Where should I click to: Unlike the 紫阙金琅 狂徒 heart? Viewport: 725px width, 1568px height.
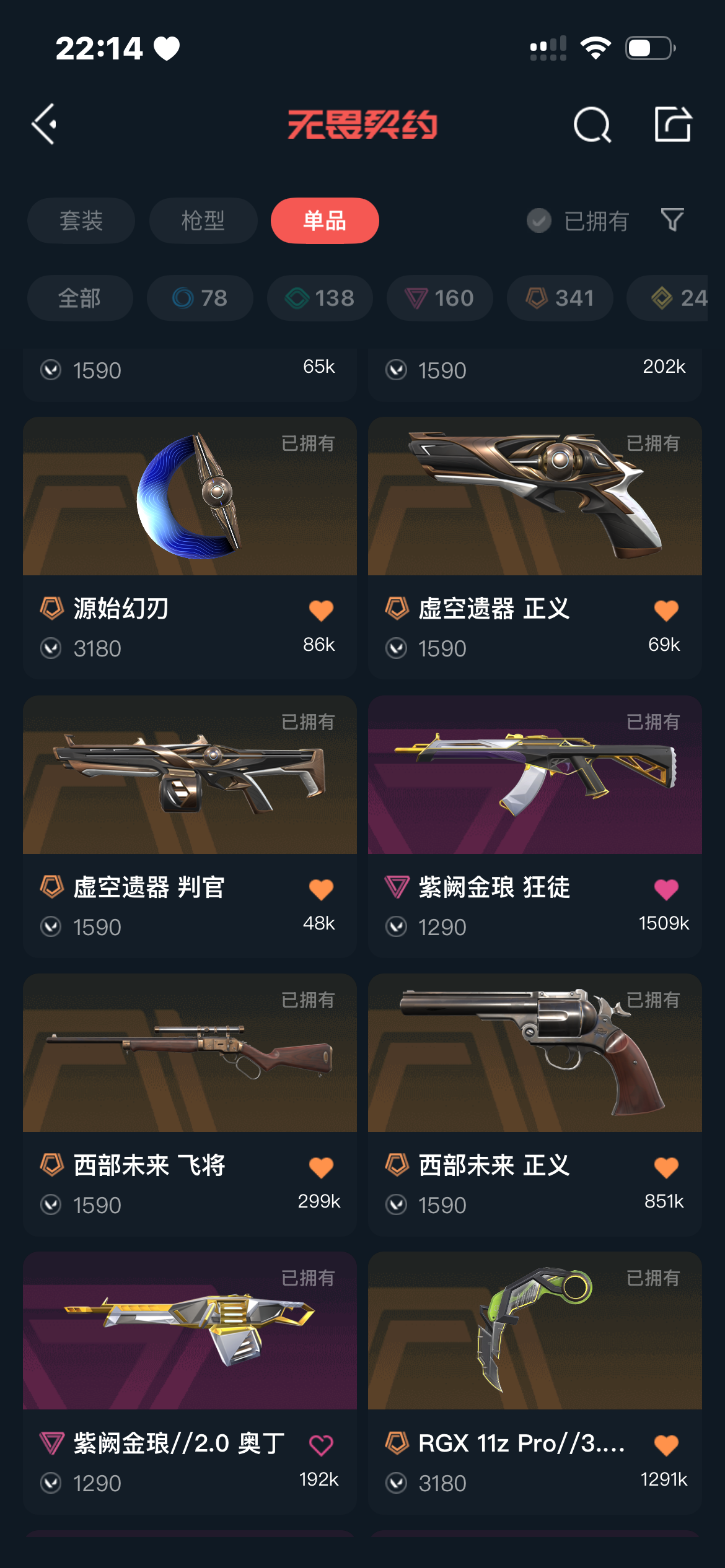666,890
